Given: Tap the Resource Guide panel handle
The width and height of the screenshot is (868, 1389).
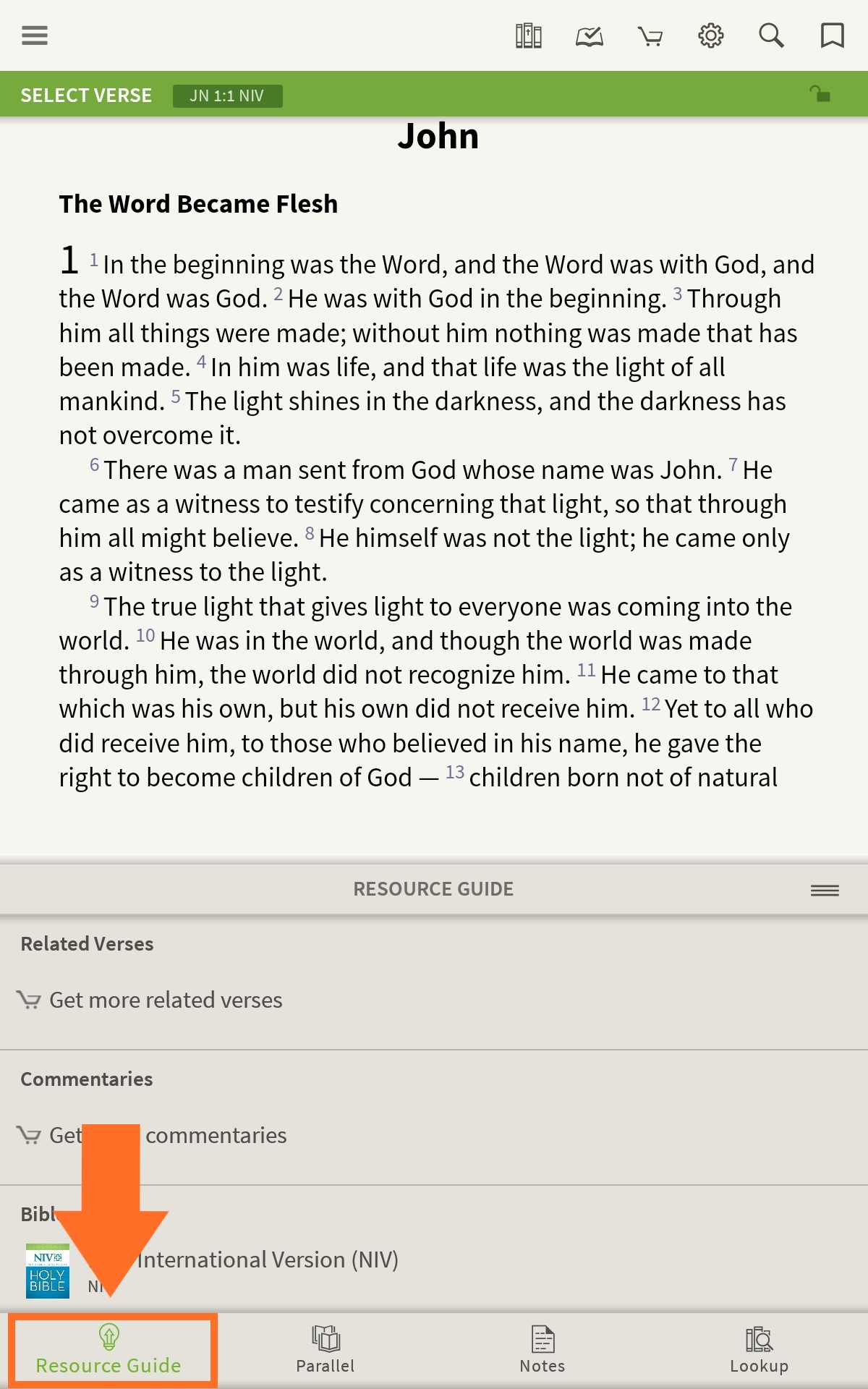Looking at the screenshot, I should pos(825,890).
